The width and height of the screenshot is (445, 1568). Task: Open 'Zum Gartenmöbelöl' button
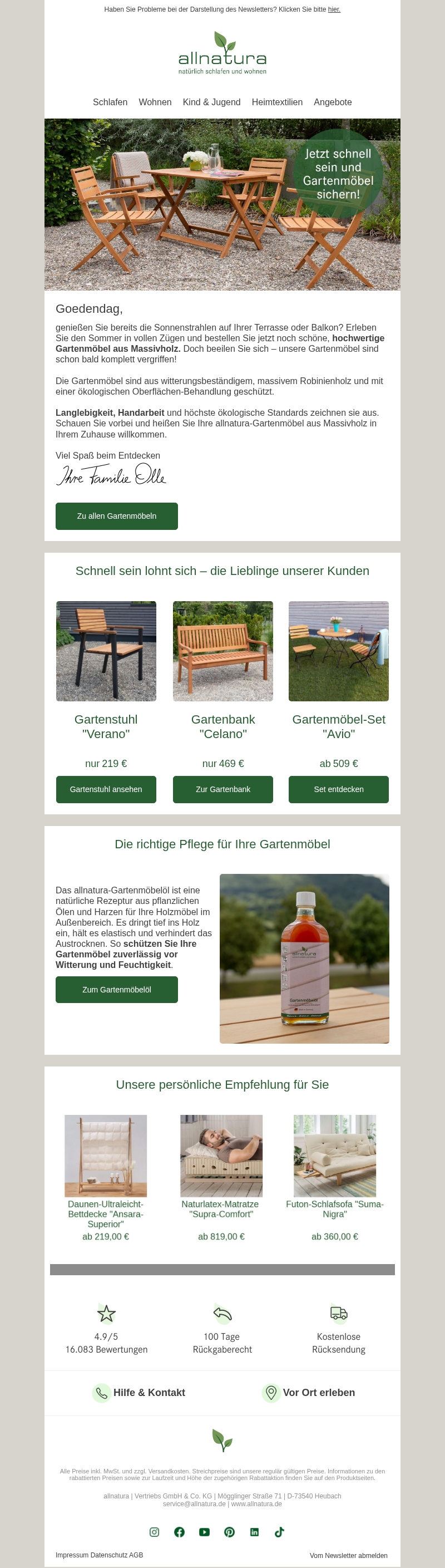(117, 989)
